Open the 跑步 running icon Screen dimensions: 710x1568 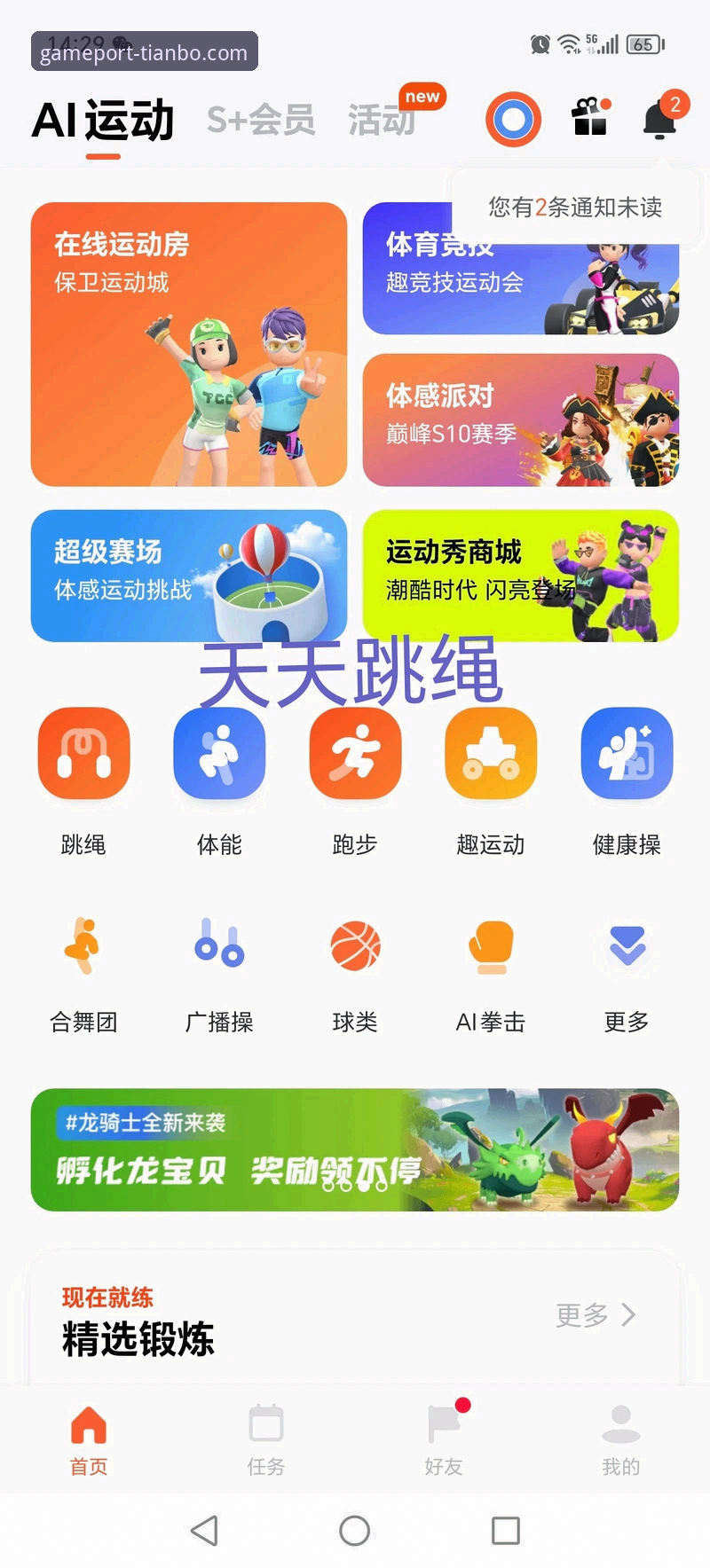click(x=354, y=753)
